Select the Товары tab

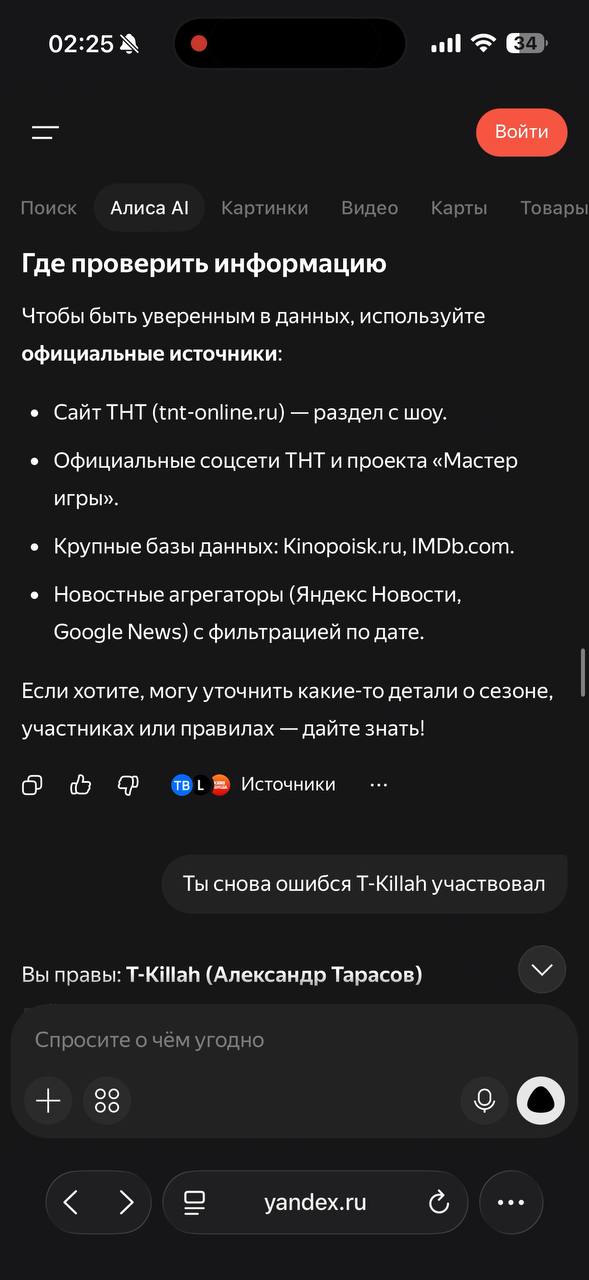tap(554, 208)
